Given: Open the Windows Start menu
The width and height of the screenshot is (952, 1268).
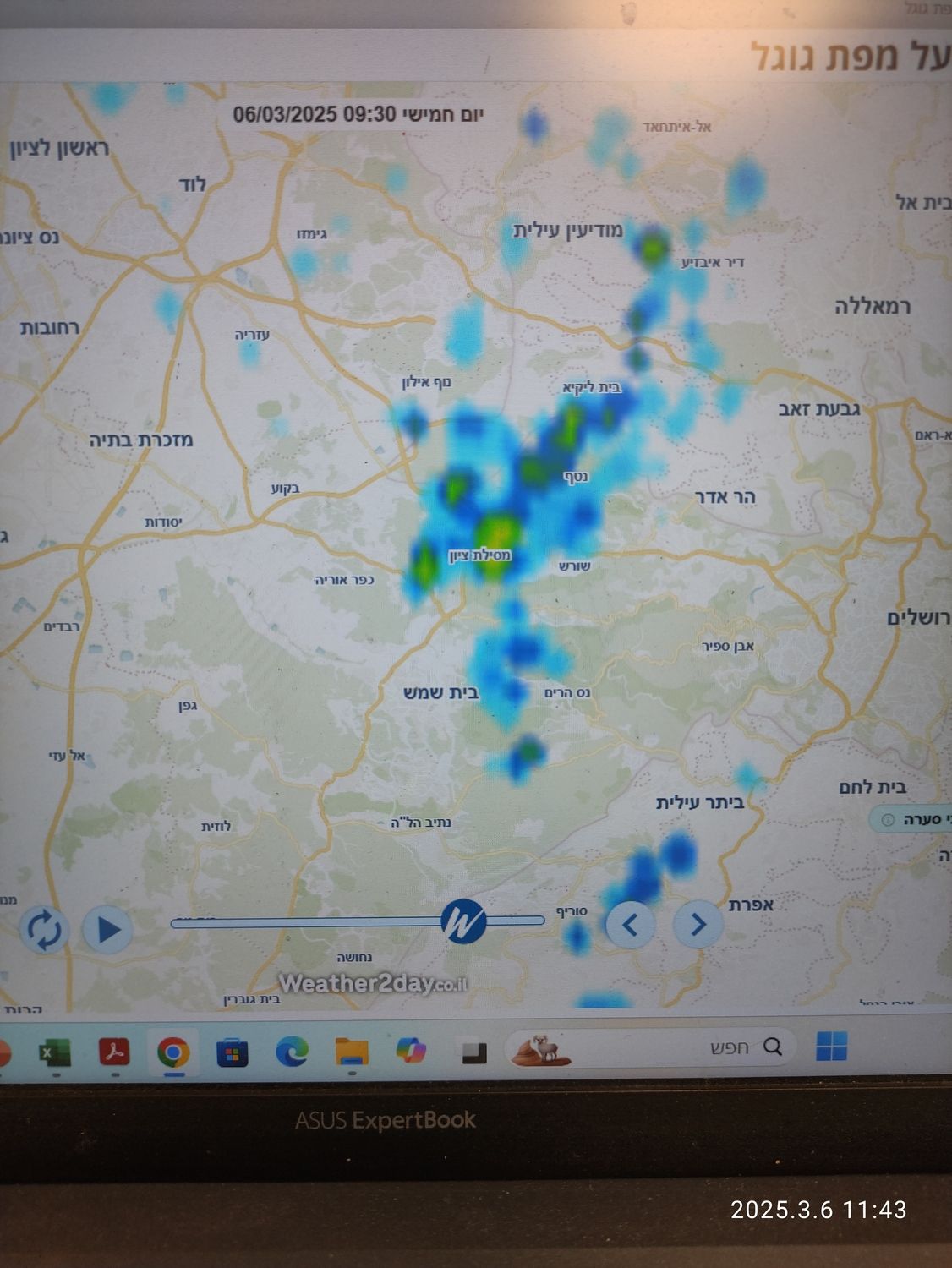Looking at the screenshot, I should [x=831, y=1047].
